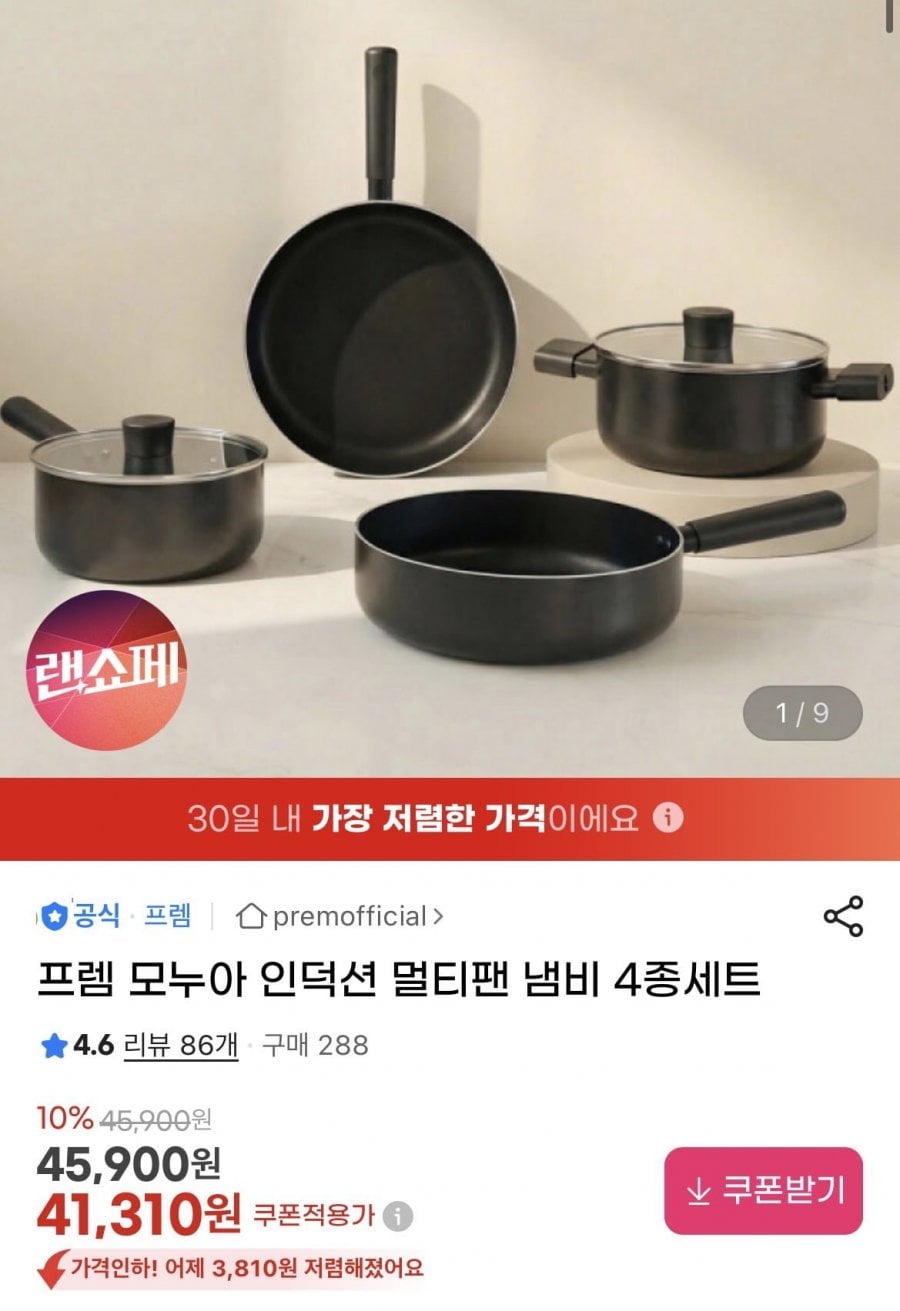This screenshot has height=1311, width=900.
Task: Open info icon on lowest price banner
Action: (x=667, y=819)
